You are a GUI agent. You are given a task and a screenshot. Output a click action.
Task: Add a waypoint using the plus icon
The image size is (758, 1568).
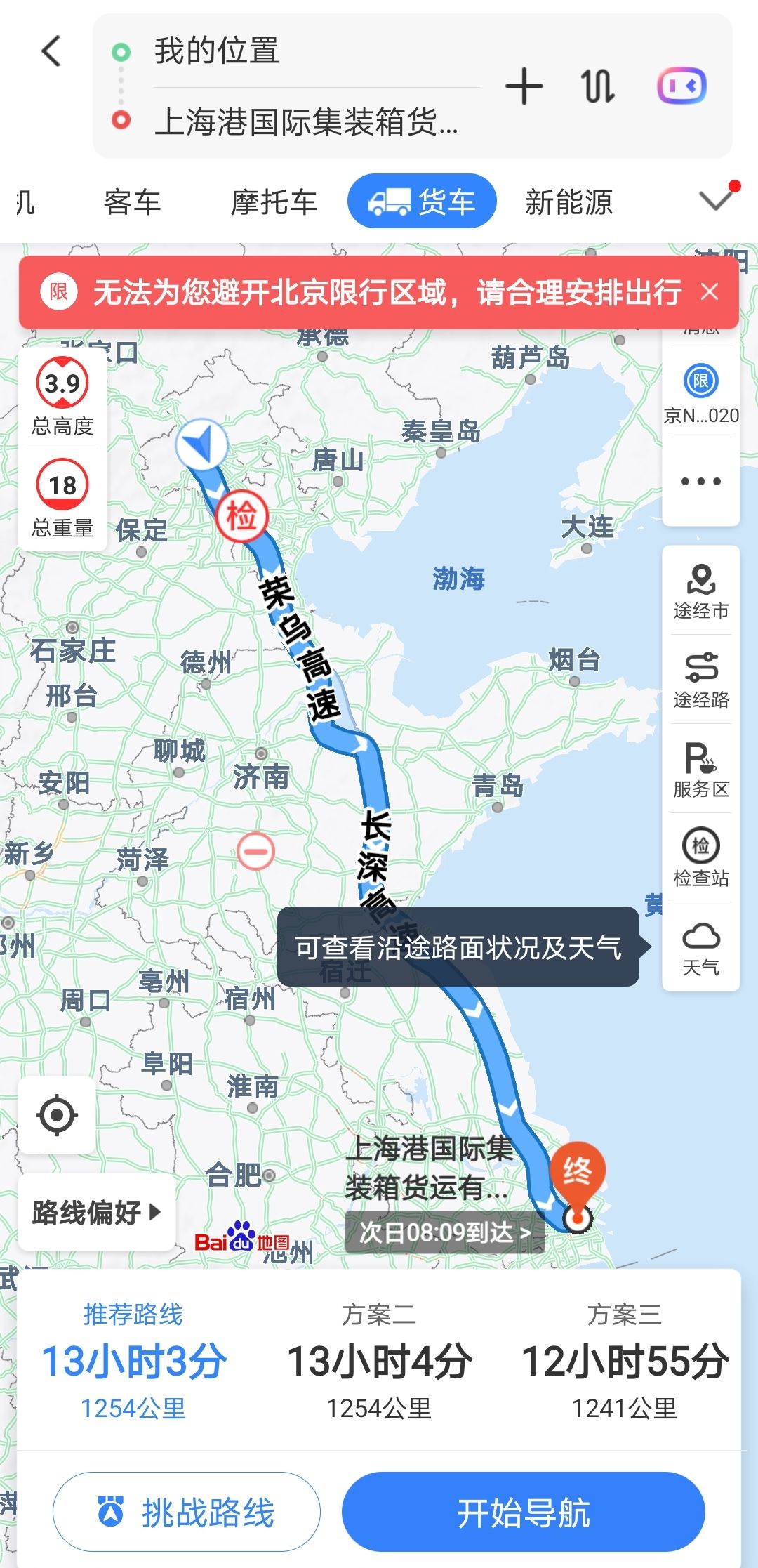coord(525,86)
